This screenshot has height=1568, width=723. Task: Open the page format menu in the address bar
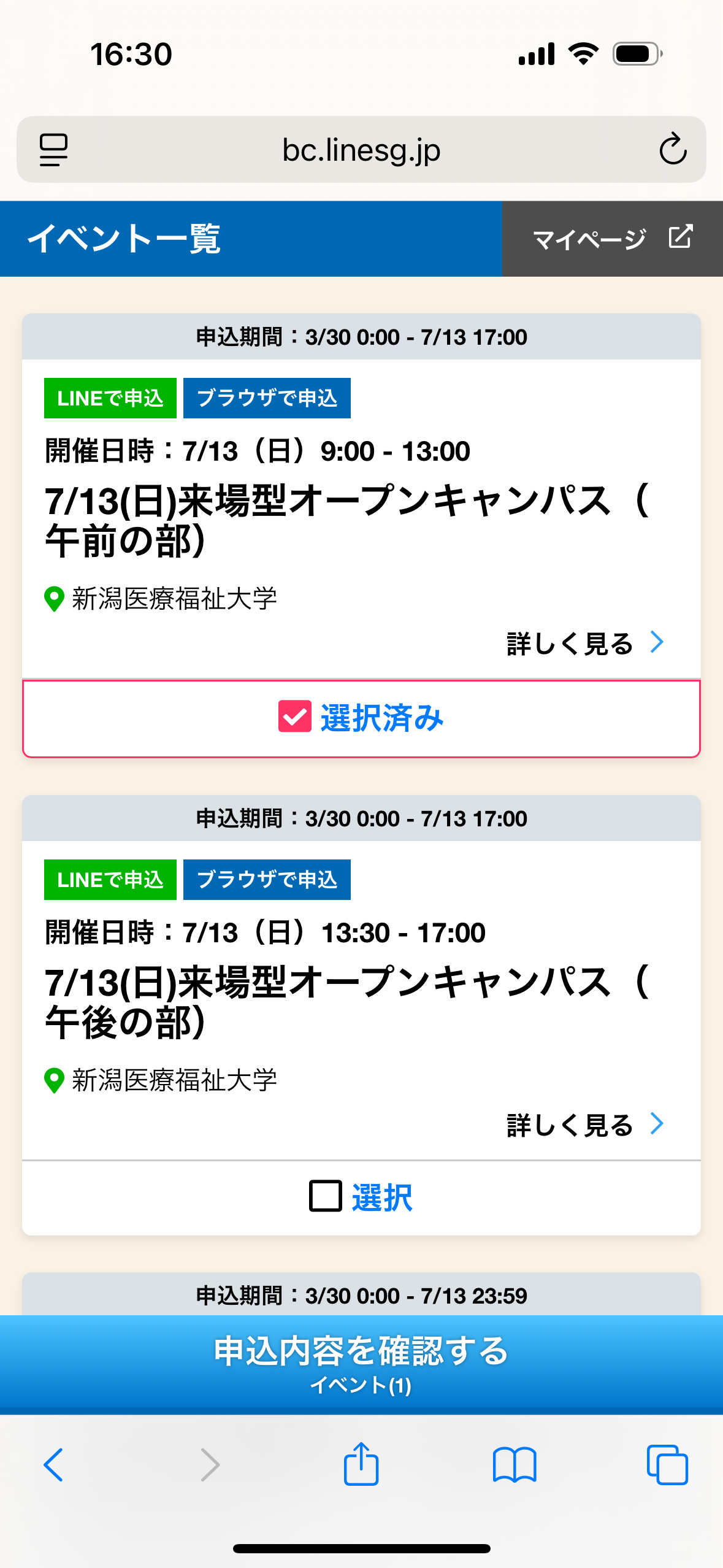(54, 150)
